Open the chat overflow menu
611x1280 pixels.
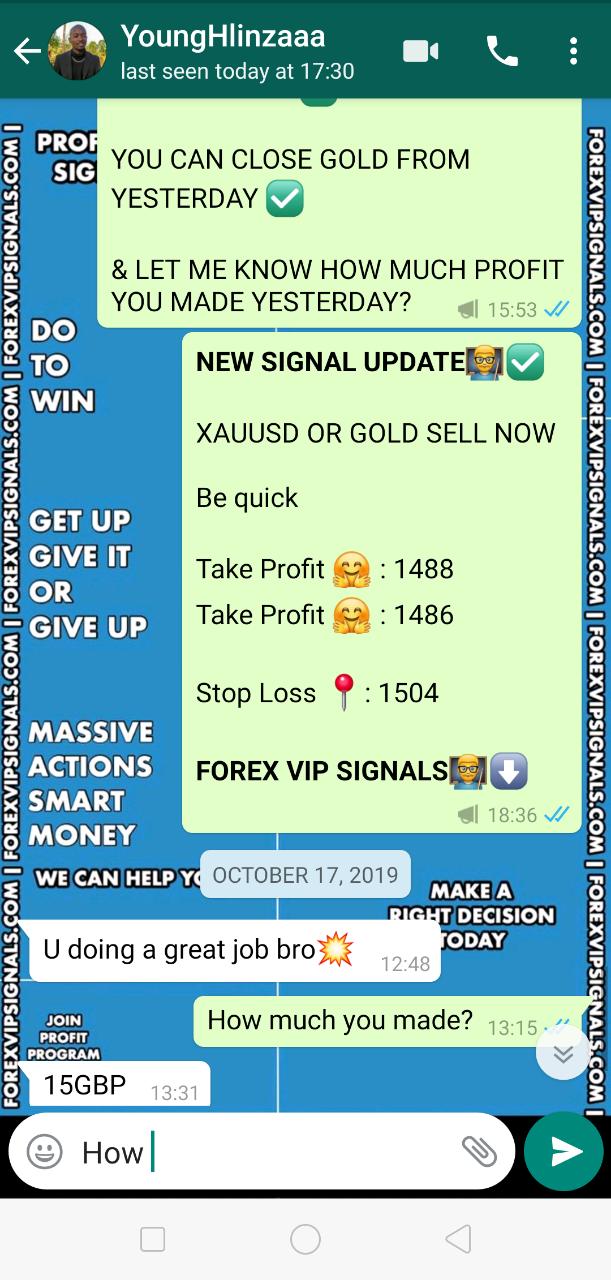point(572,51)
